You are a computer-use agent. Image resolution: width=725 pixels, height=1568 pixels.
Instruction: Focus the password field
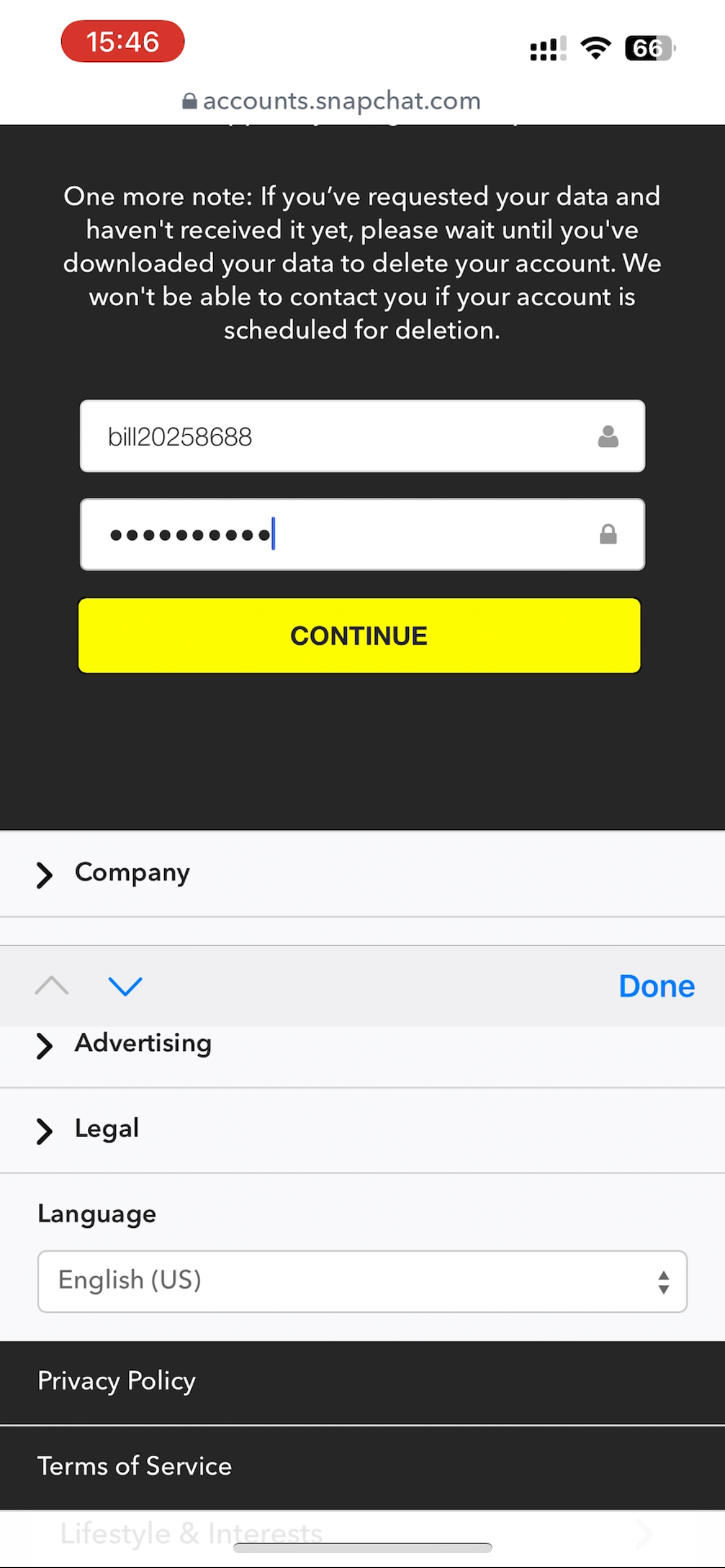[x=362, y=534]
